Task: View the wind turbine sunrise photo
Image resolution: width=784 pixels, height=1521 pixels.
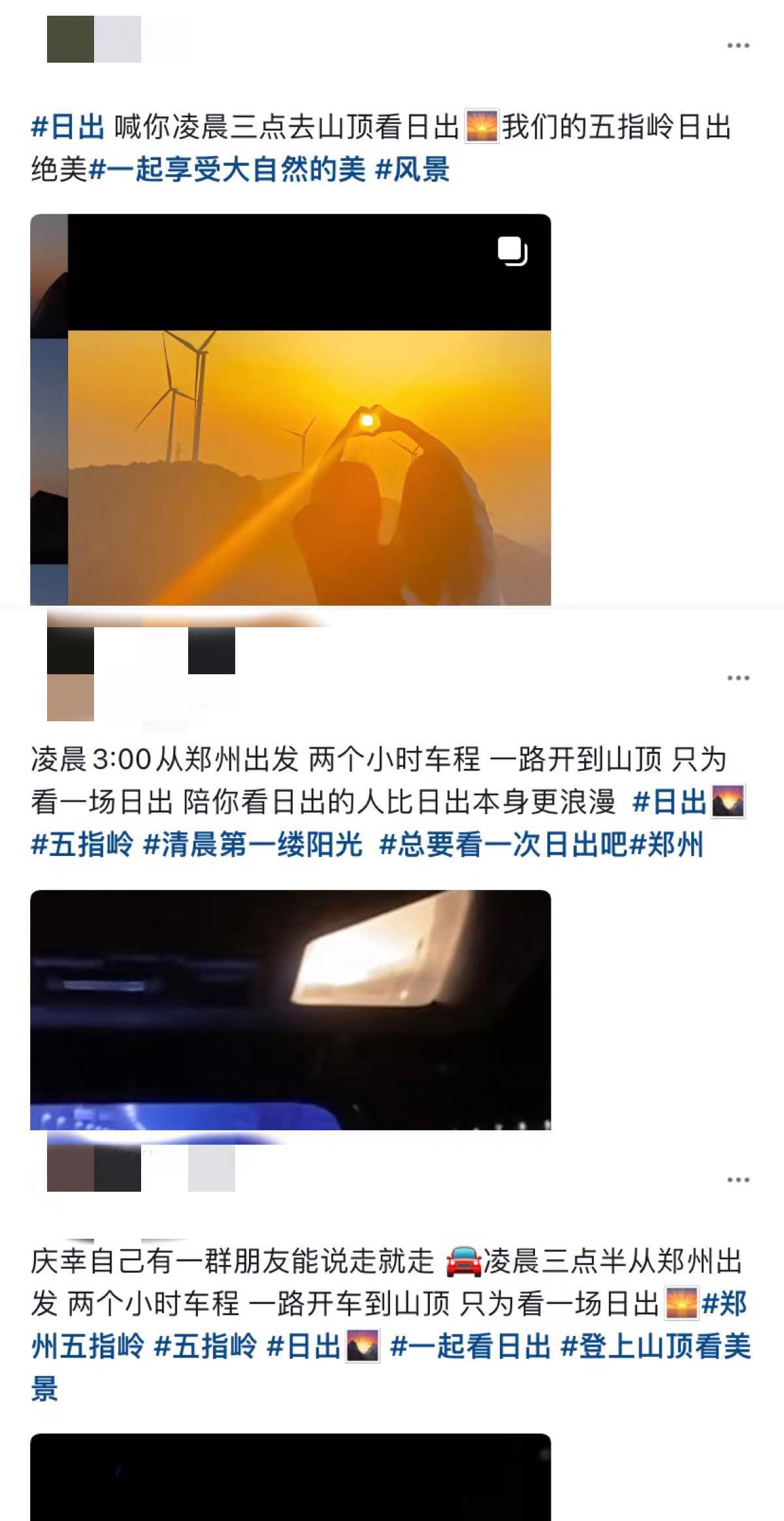Action: click(309, 467)
